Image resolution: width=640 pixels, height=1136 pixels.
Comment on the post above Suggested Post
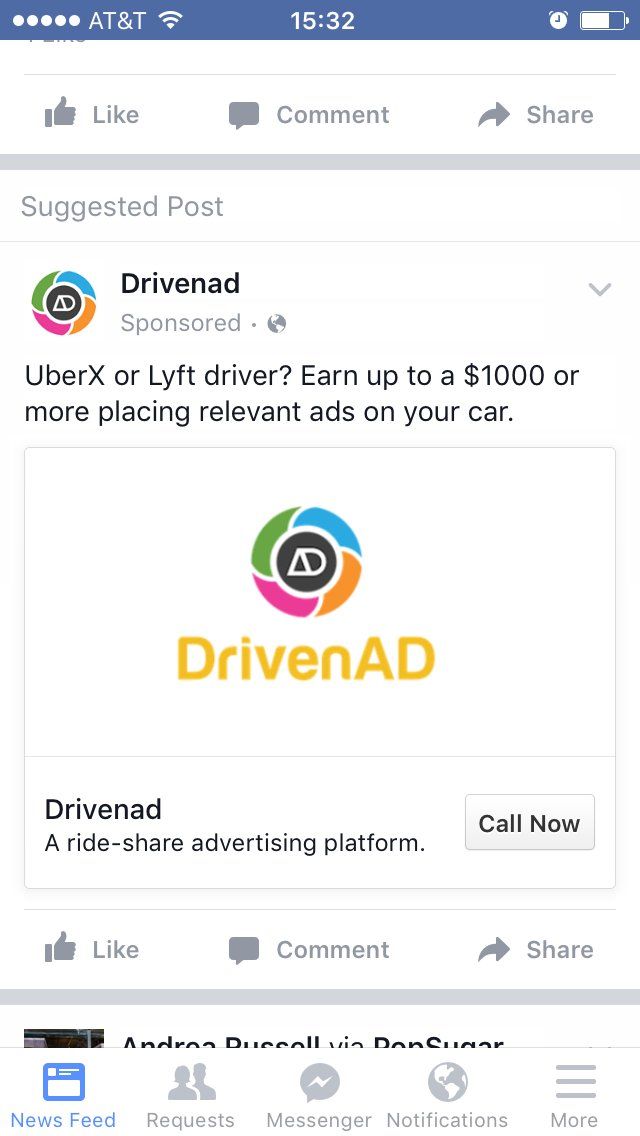coord(309,115)
